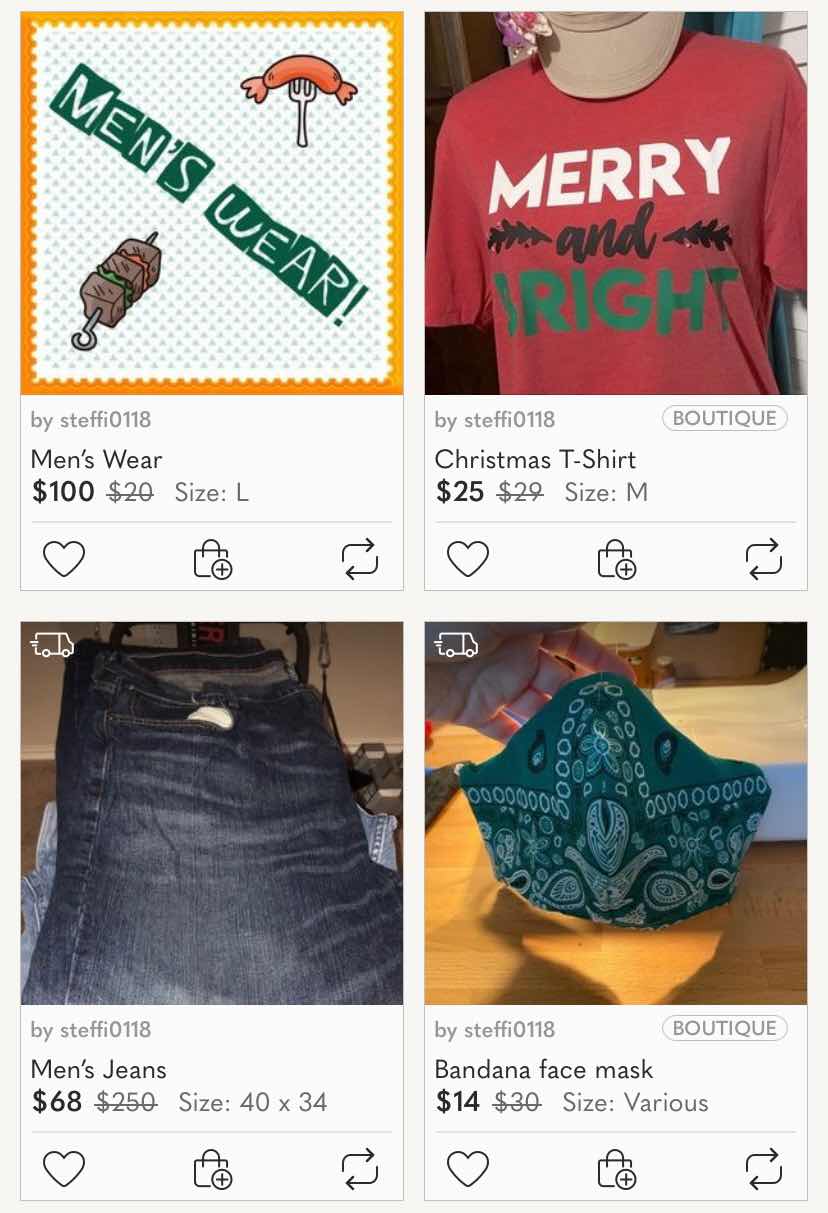Open the Men's Wear listing image
Screen dimensions: 828x1213
pos(212,204)
